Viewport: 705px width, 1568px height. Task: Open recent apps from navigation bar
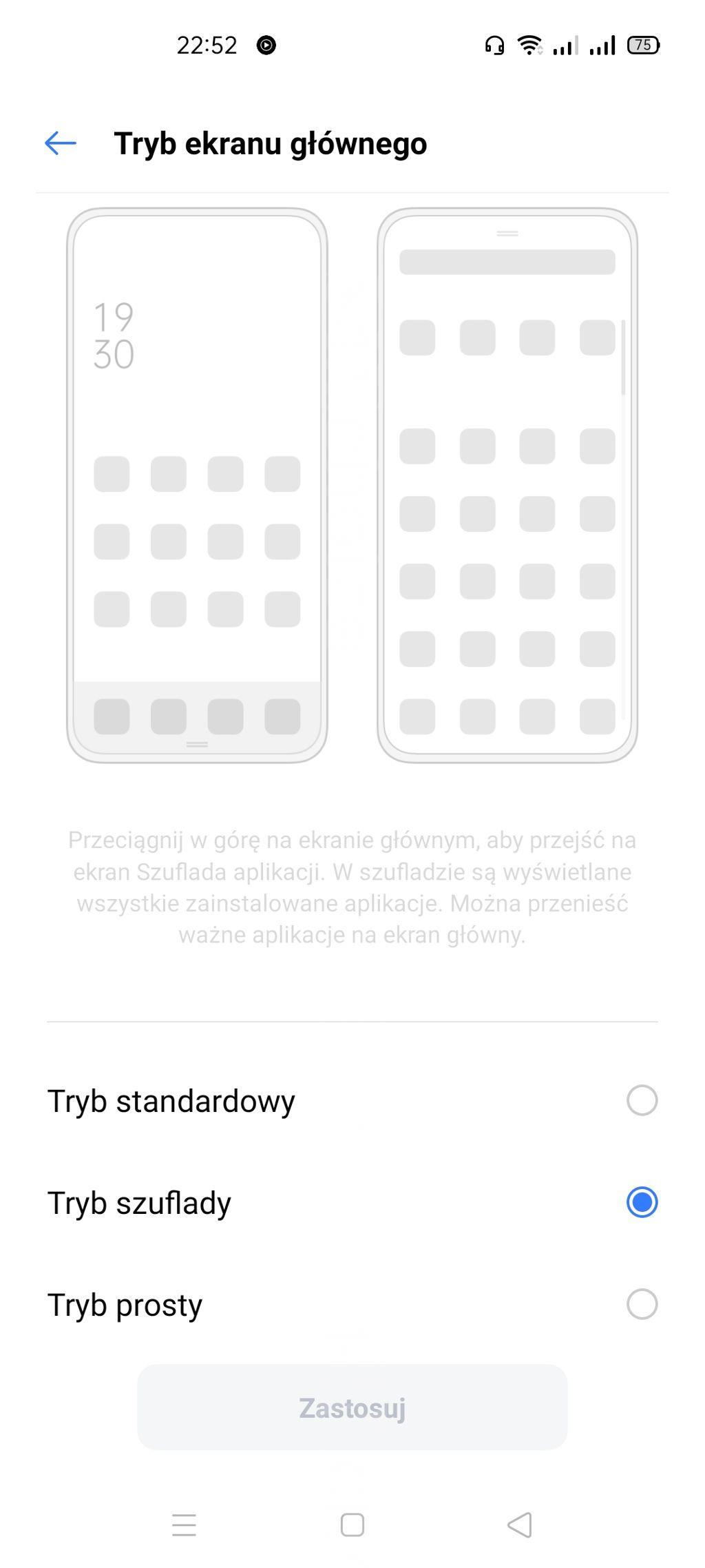pos(184,1525)
